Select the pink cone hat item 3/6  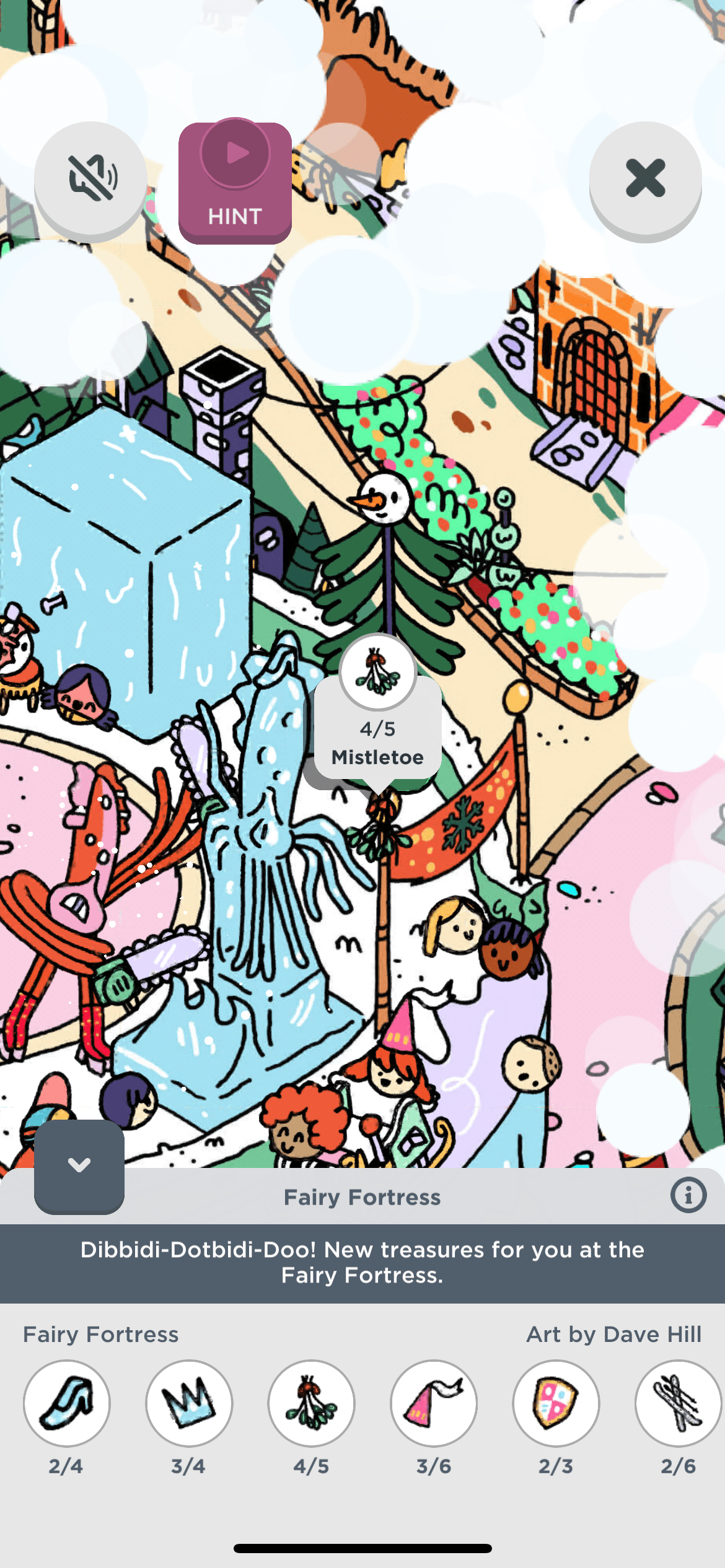coord(434,1403)
